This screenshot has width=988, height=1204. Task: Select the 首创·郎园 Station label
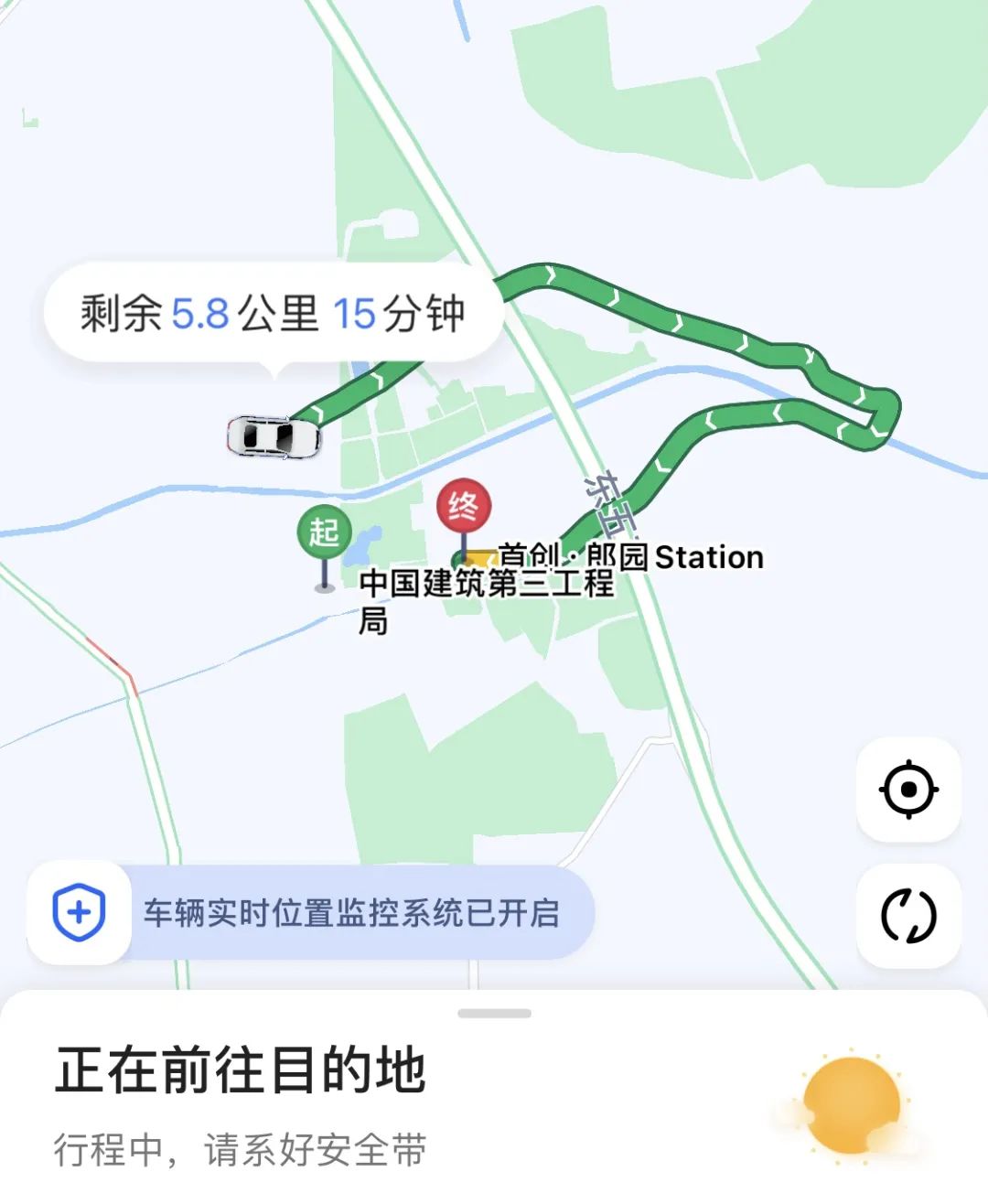click(629, 558)
